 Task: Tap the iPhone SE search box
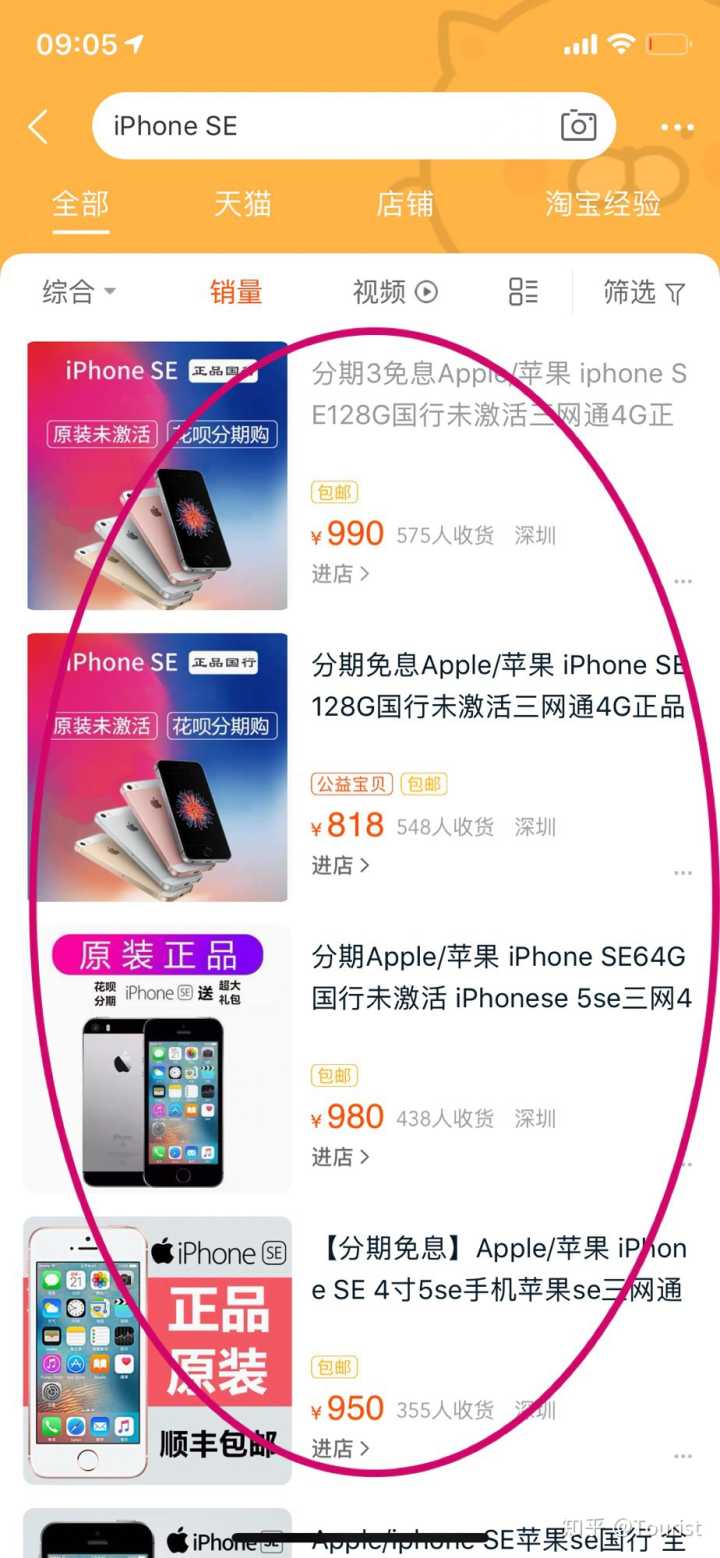[x=320, y=126]
